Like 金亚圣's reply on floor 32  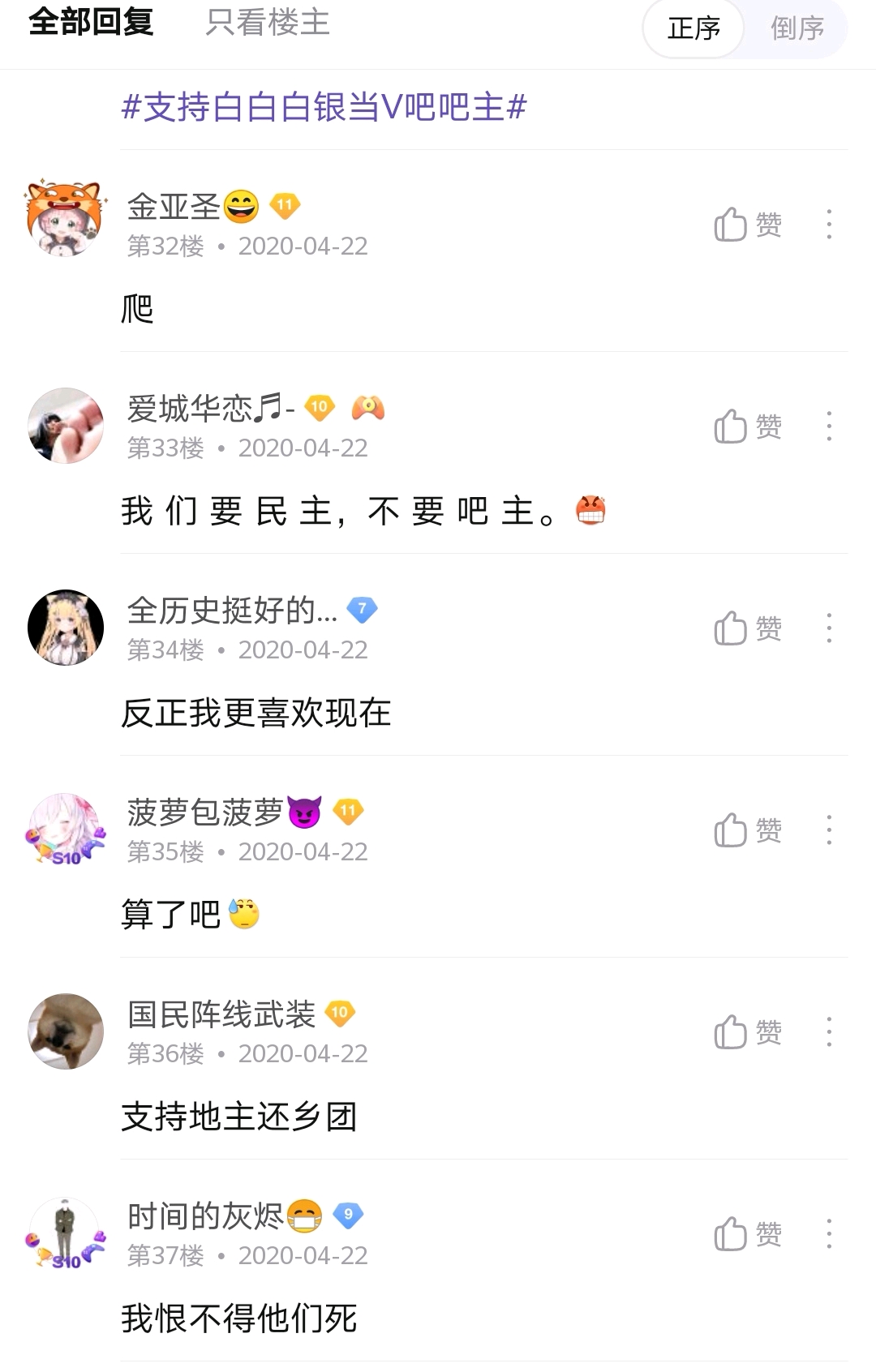[747, 225]
